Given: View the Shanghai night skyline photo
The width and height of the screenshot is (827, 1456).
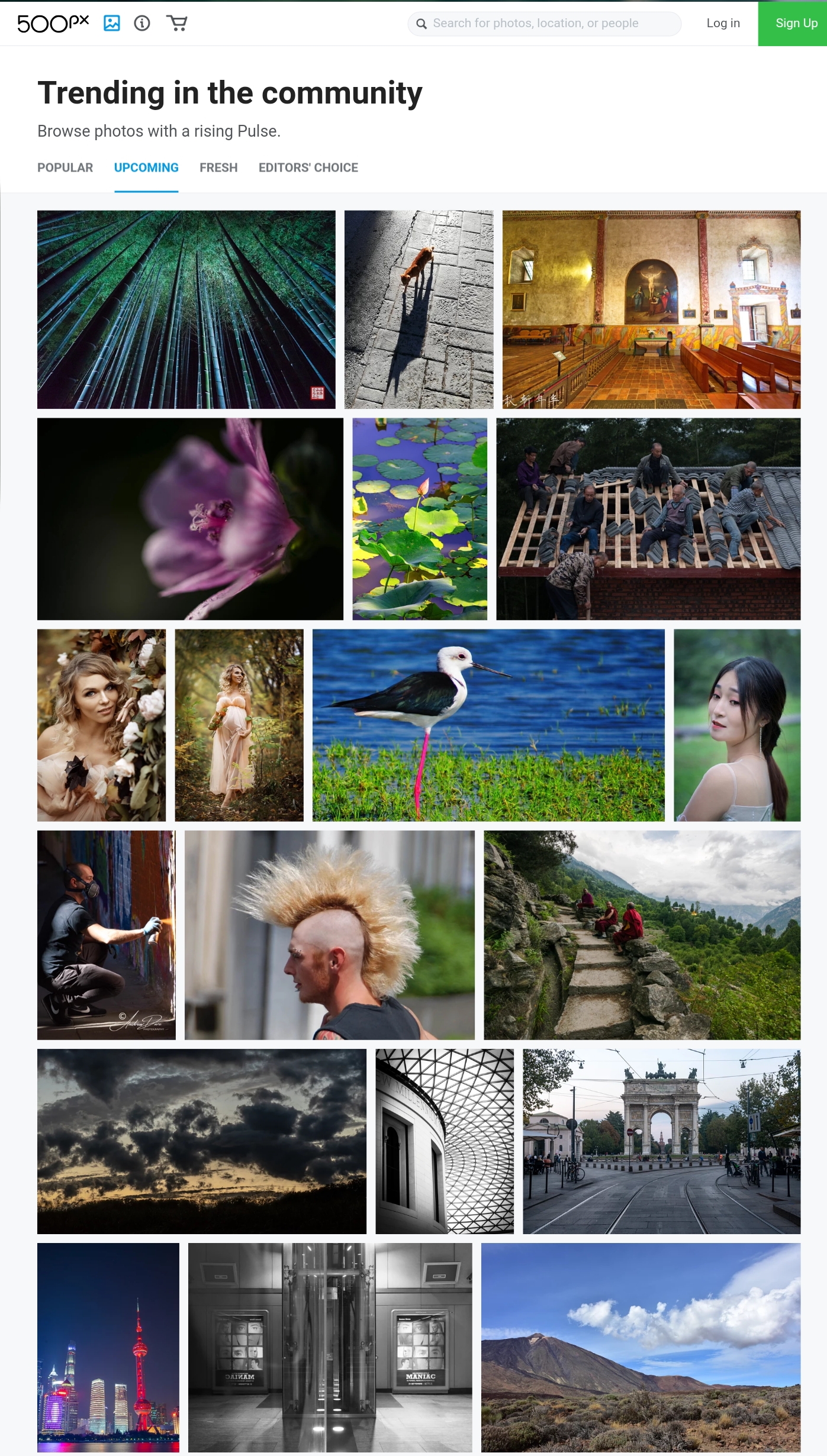Looking at the screenshot, I should pos(108,1347).
